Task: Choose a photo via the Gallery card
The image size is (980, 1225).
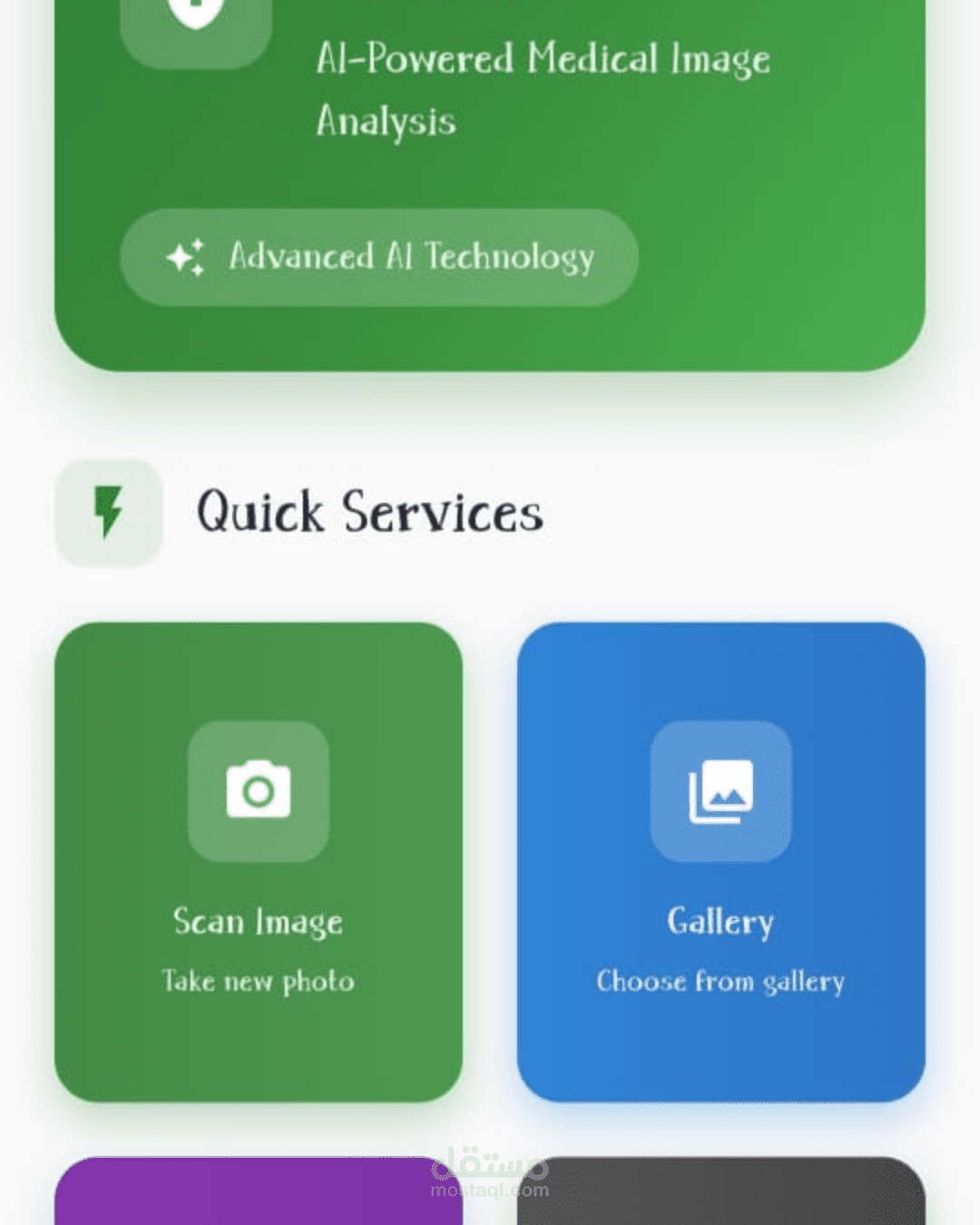Action: click(x=721, y=862)
